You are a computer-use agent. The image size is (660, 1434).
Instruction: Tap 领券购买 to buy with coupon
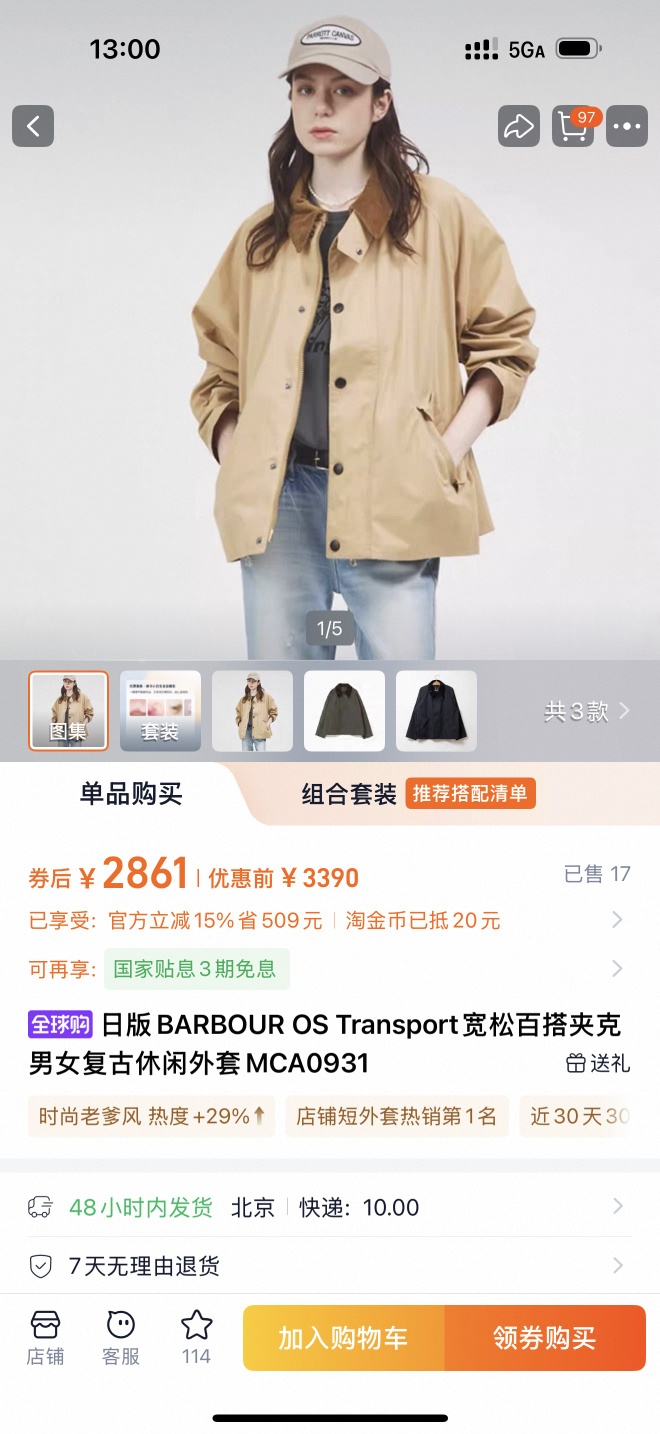[545, 1338]
